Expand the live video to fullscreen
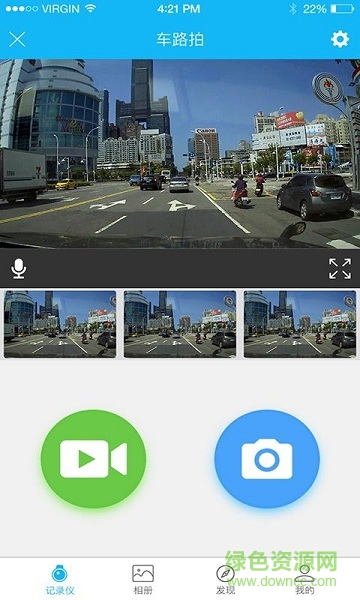 [340, 268]
